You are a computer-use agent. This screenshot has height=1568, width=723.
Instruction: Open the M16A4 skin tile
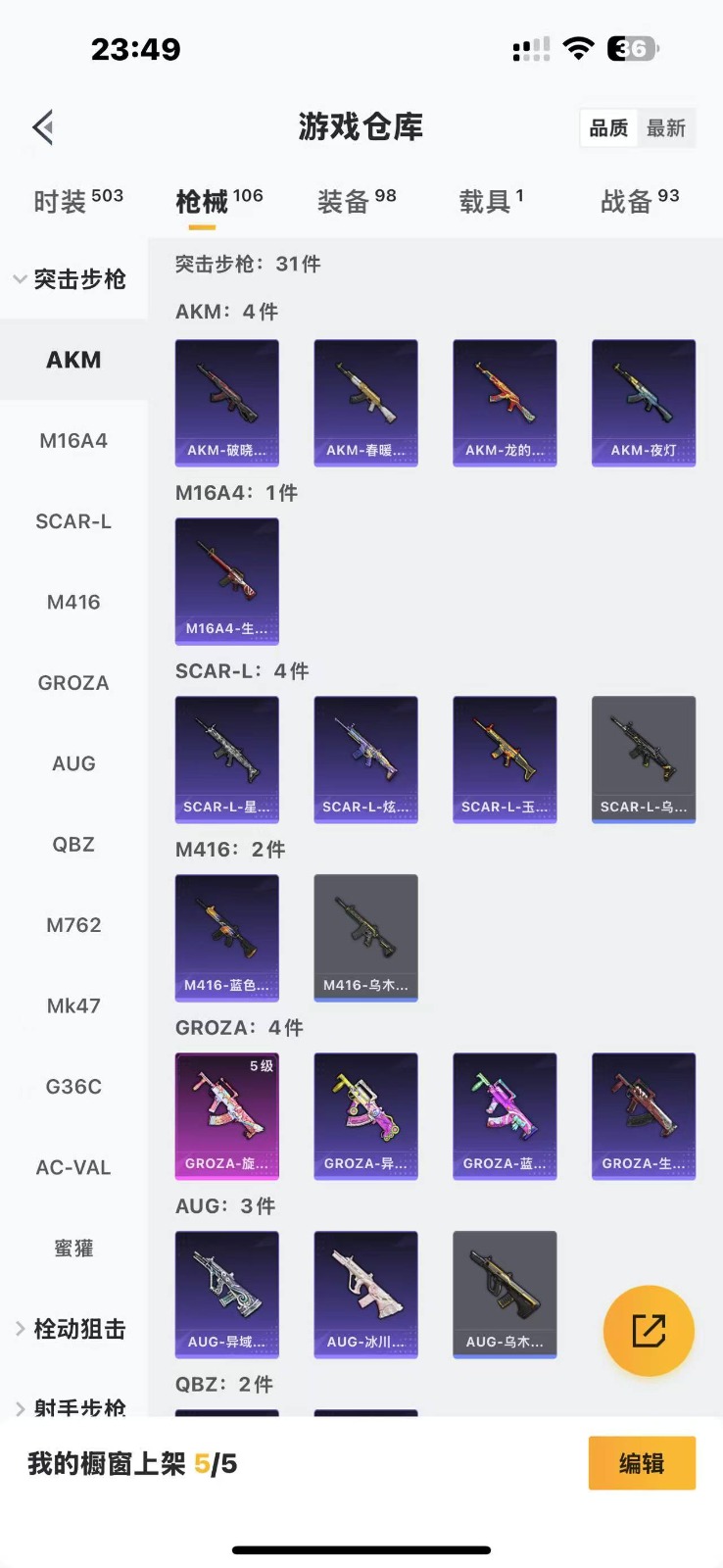coord(226,581)
